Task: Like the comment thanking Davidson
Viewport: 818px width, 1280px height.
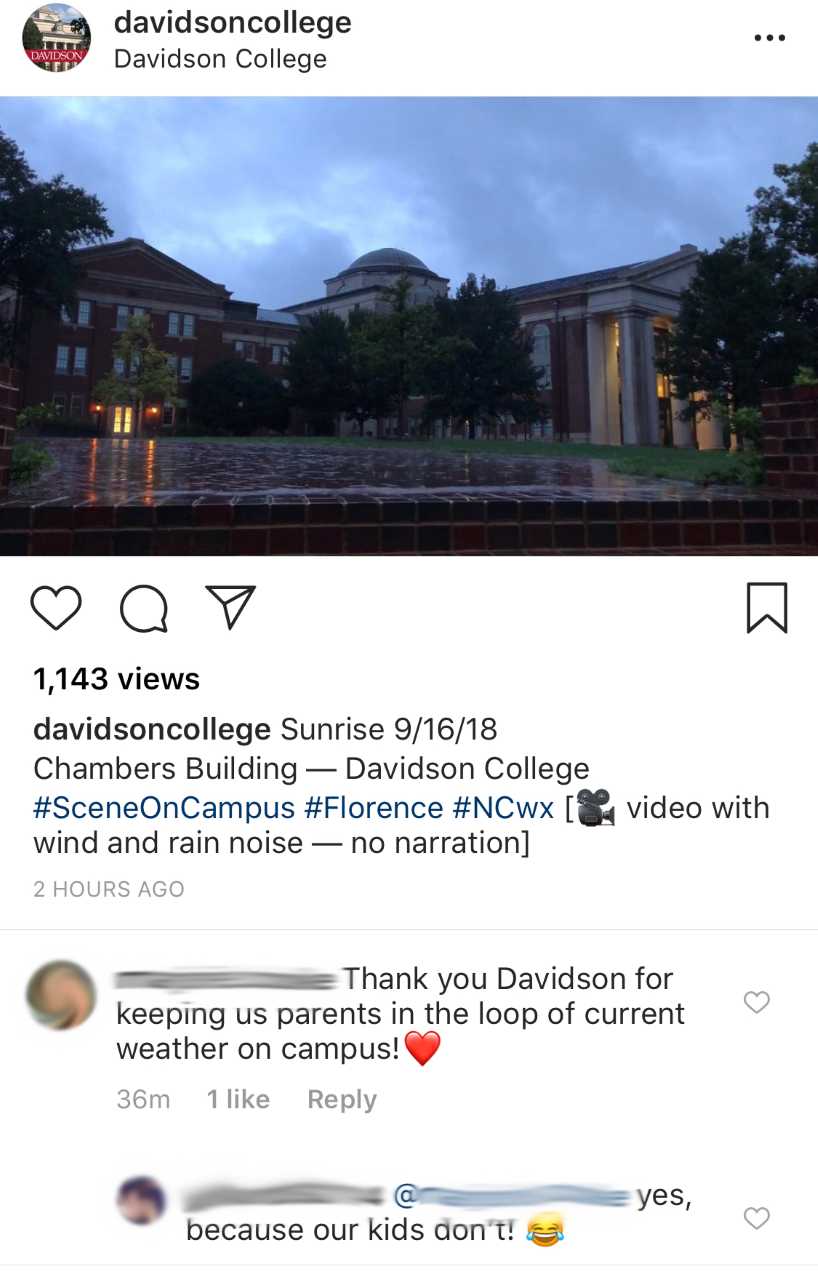Action: pos(758,1002)
